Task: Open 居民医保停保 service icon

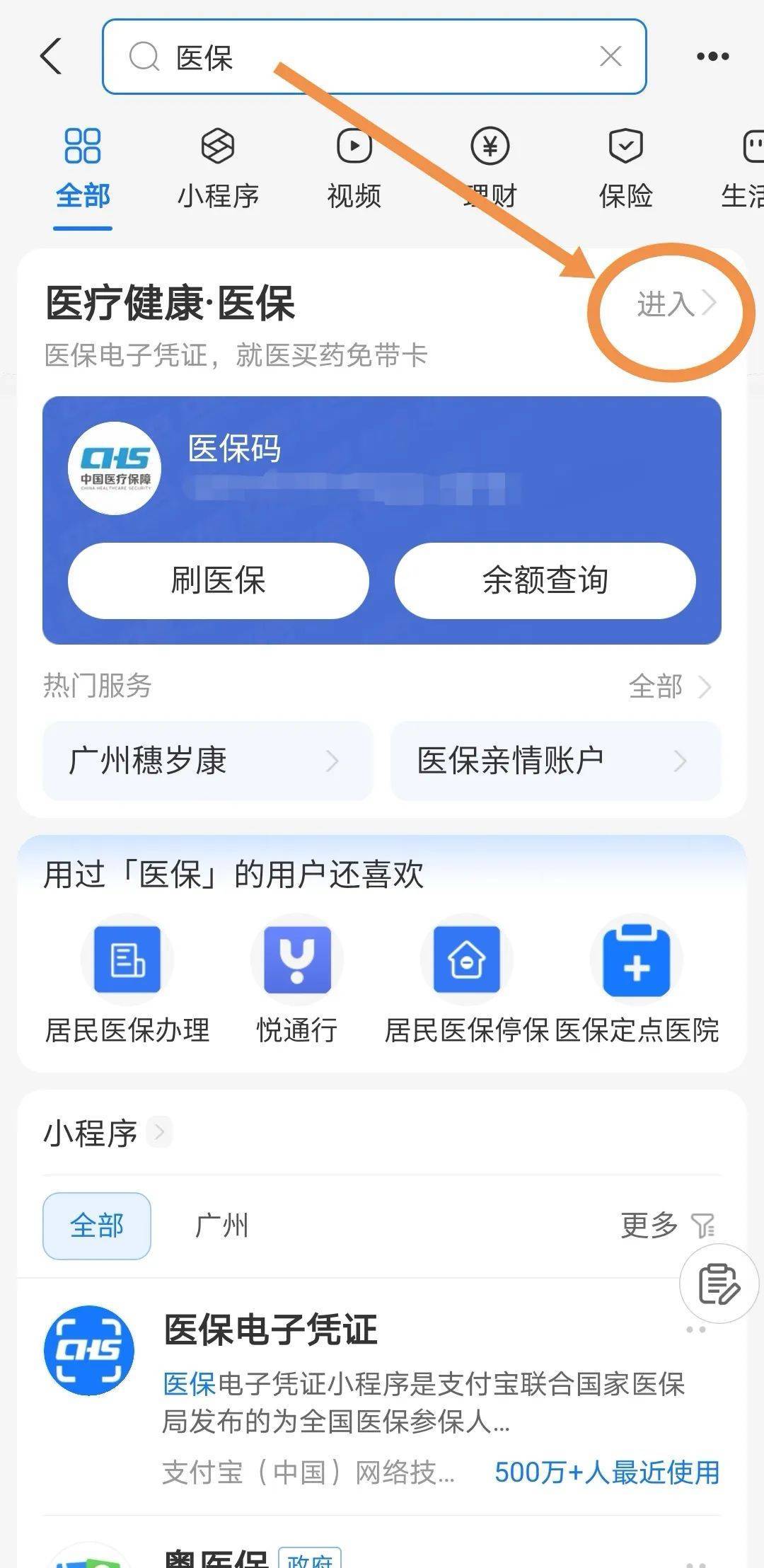Action: click(x=467, y=959)
